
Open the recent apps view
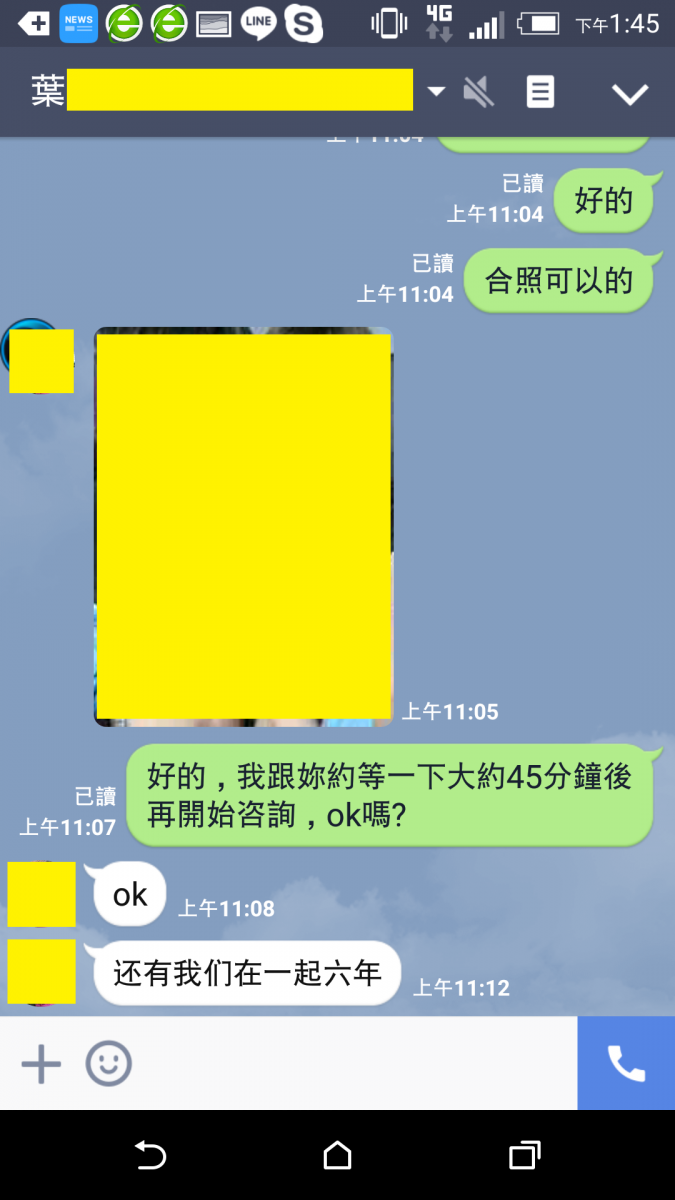tap(524, 1155)
